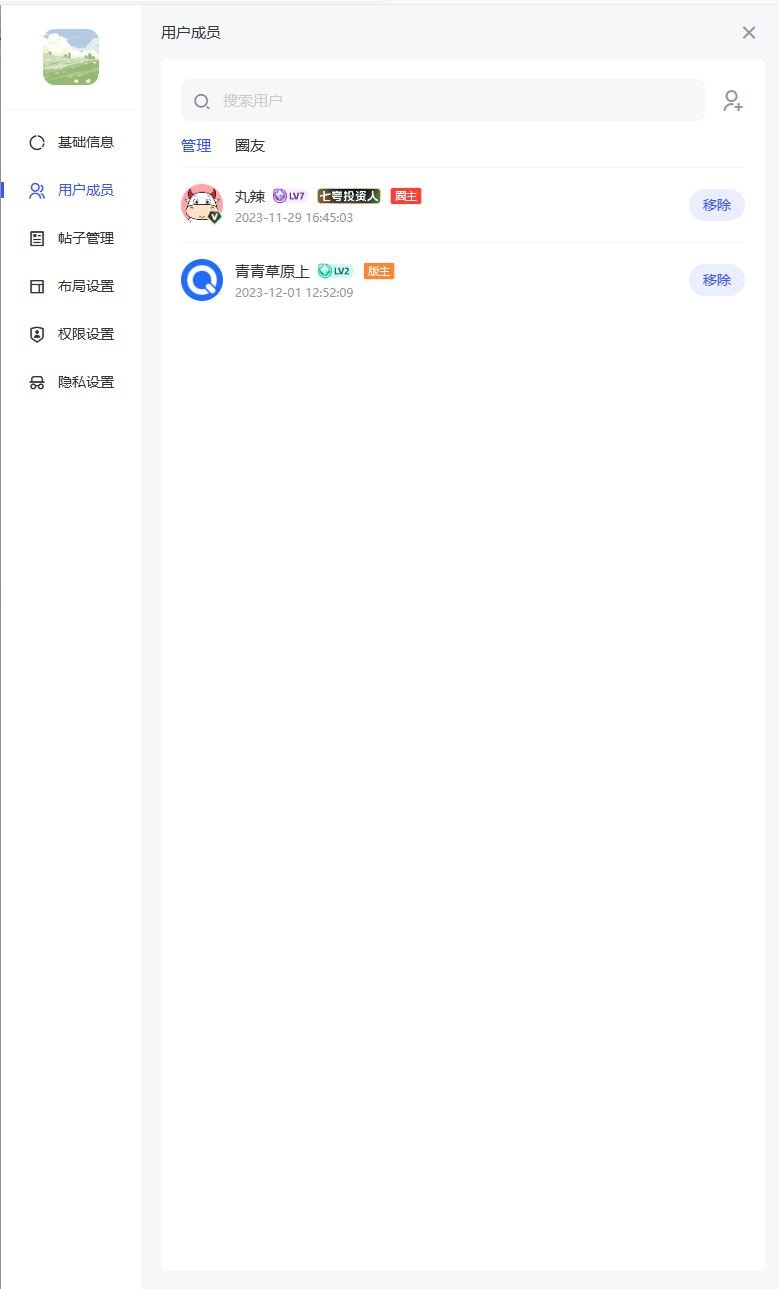Switch to the 管理 tab
779x1289 pixels.
pyautogui.click(x=196, y=146)
